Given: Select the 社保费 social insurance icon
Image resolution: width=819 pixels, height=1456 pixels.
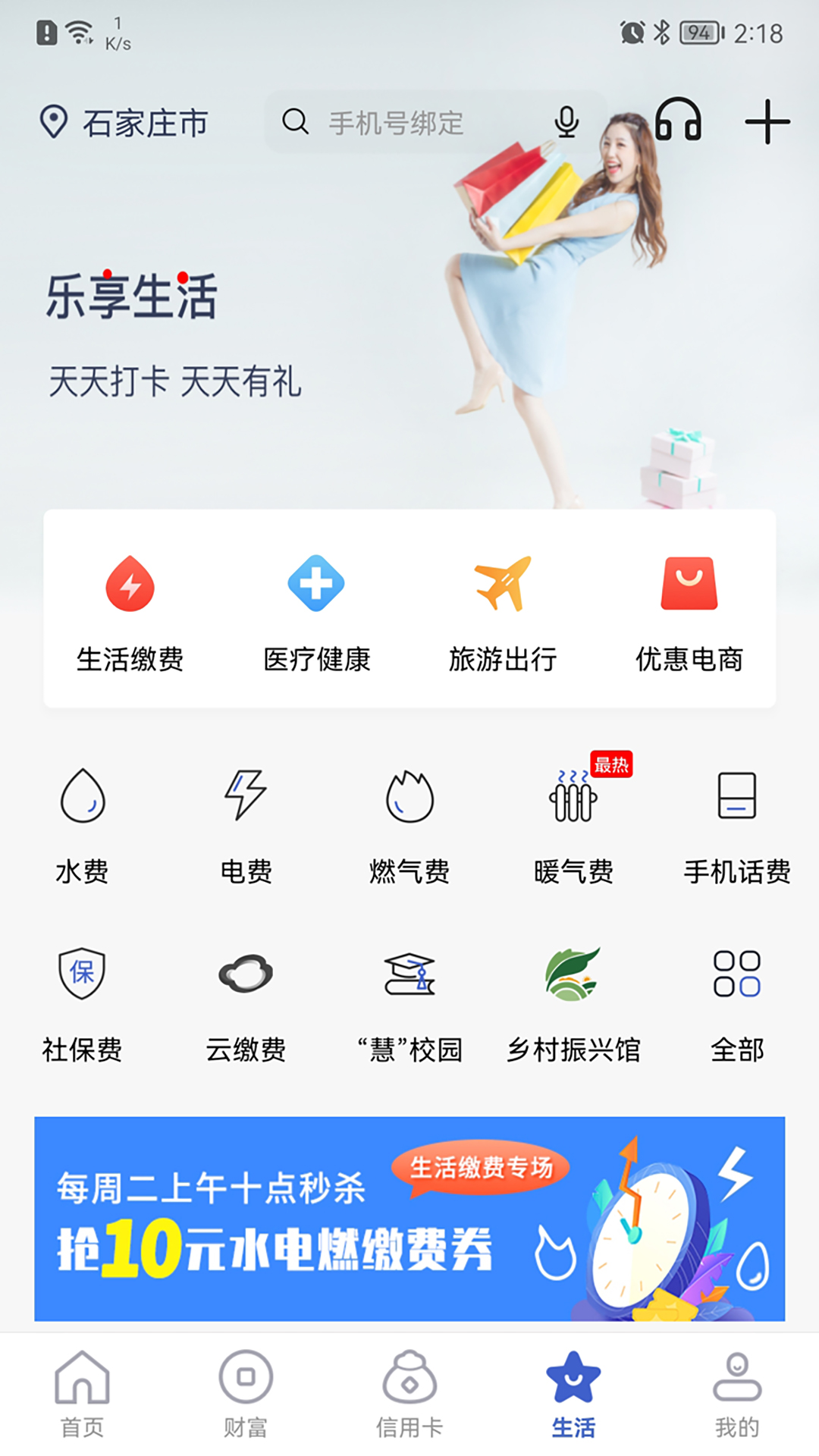Looking at the screenshot, I should [x=81, y=1001].
